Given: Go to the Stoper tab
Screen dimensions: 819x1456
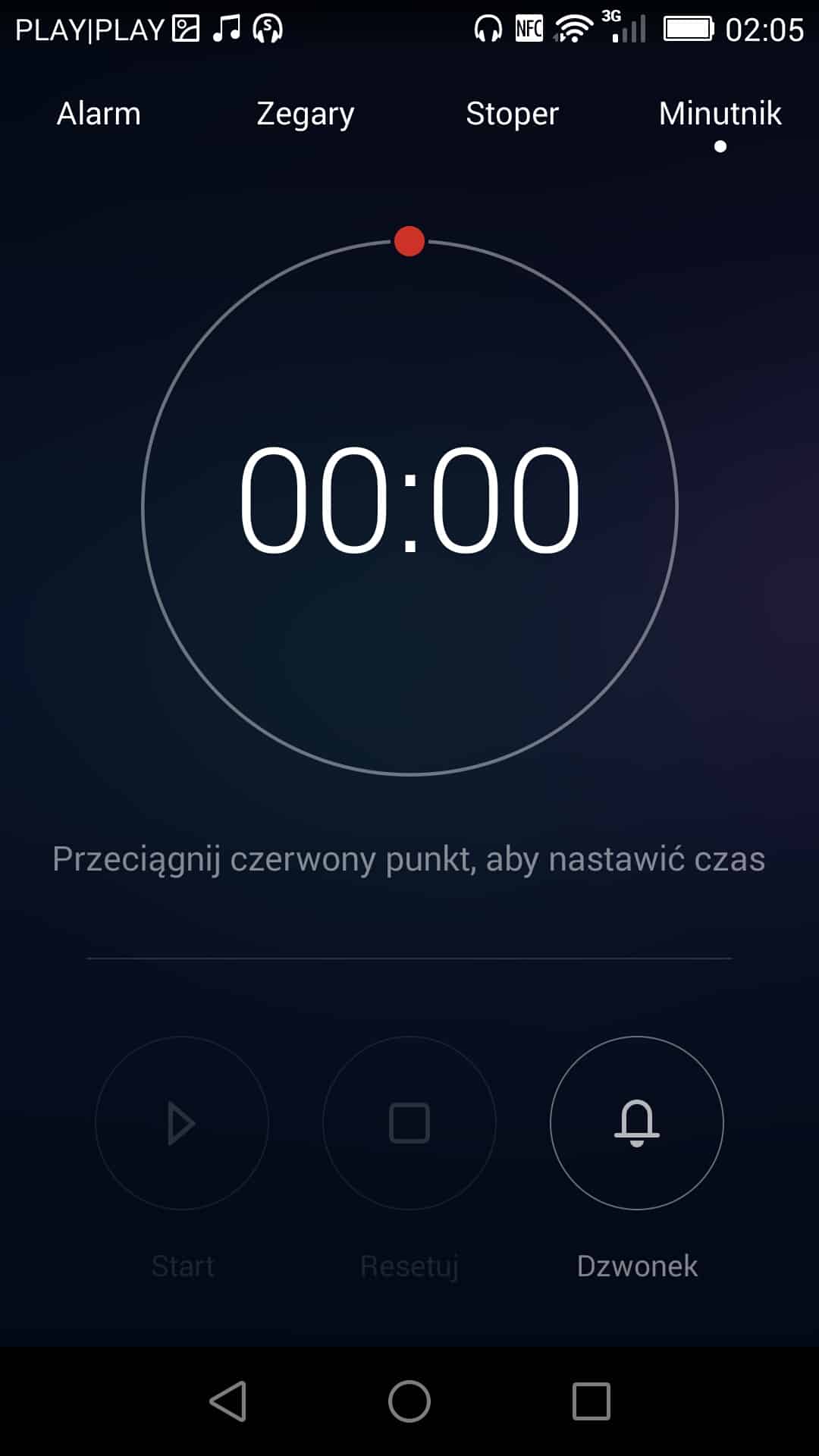Looking at the screenshot, I should coord(512,114).
